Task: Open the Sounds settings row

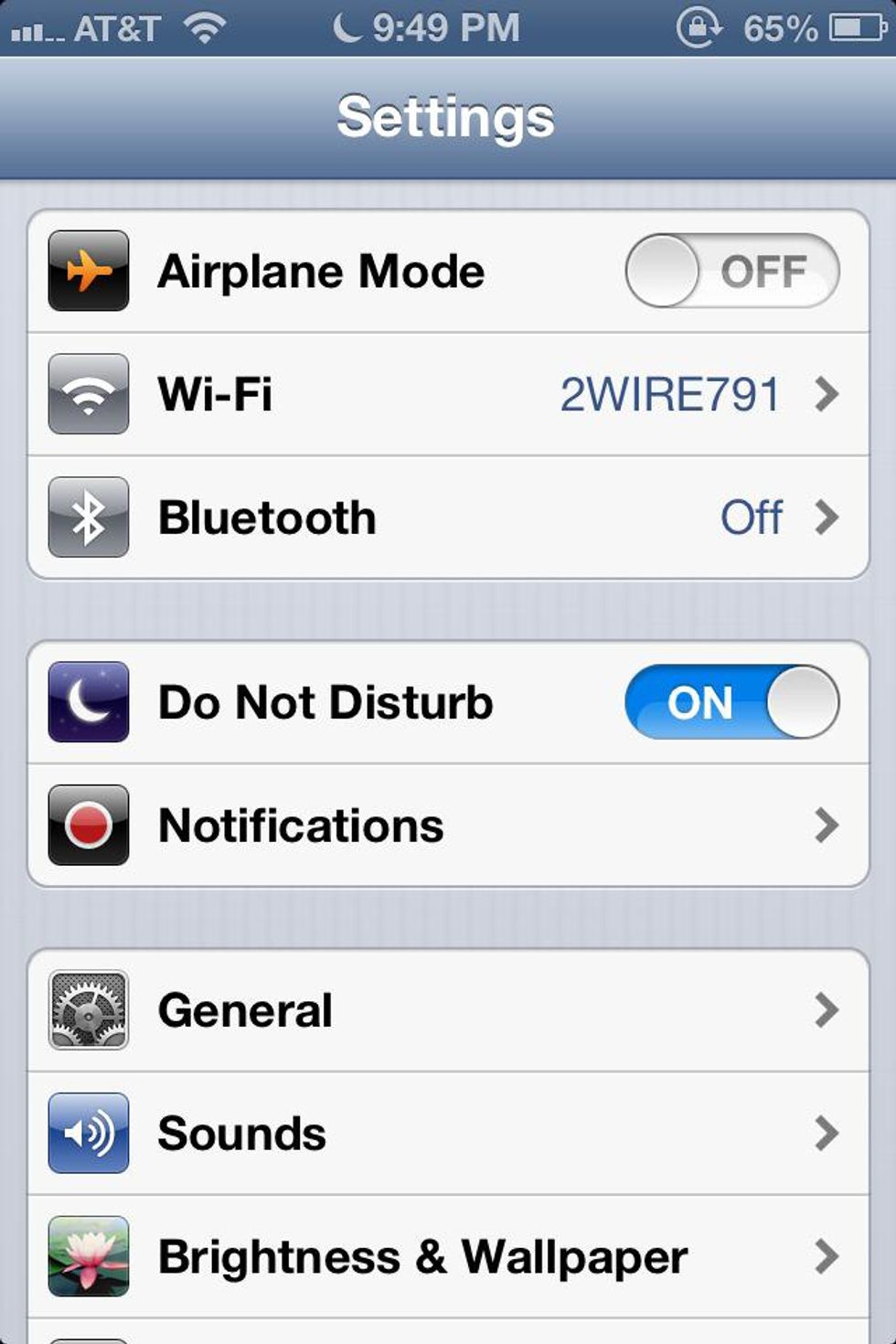Action: [448, 1134]
